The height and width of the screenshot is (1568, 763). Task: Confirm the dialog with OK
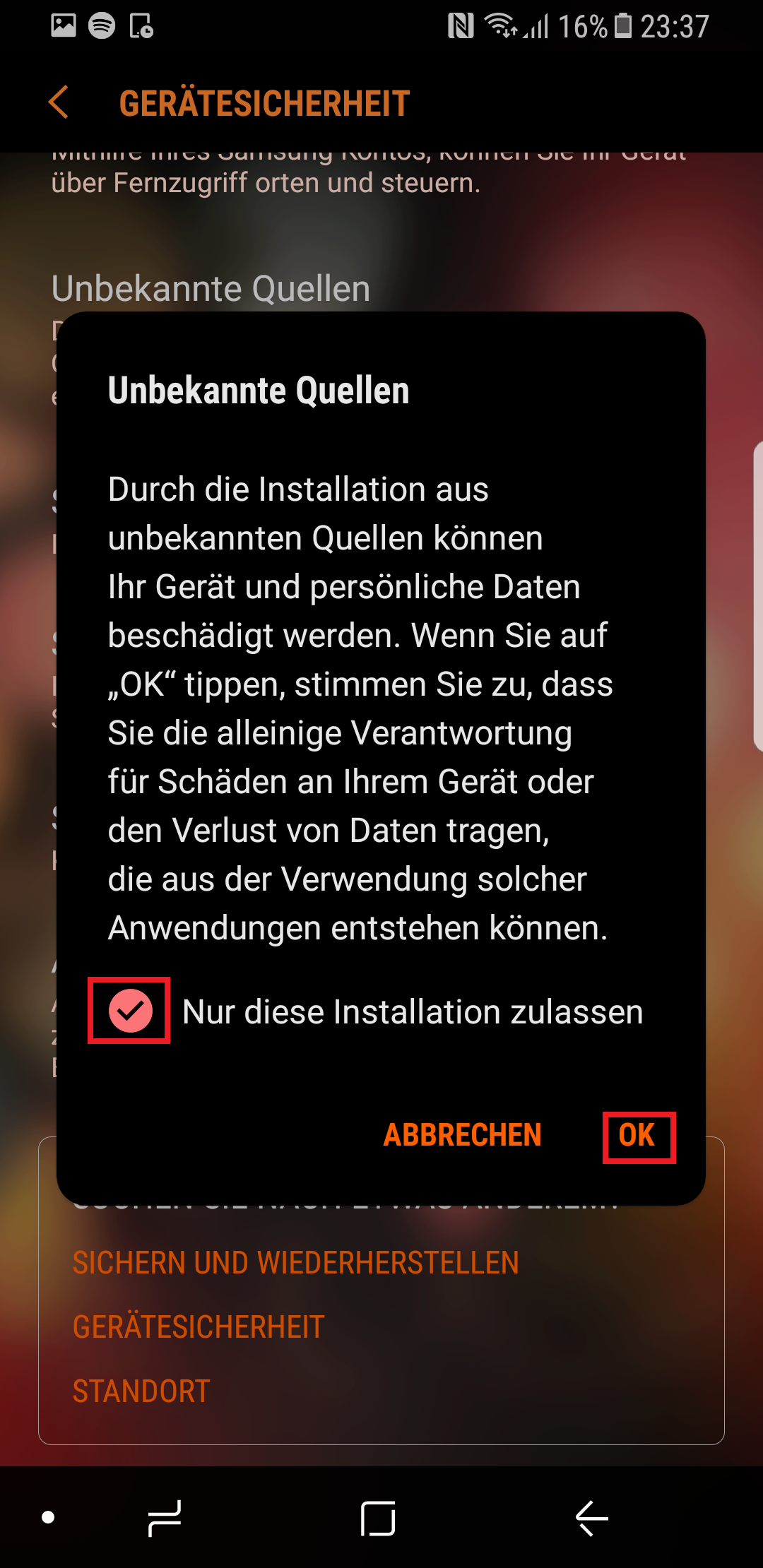pos(638,1136)
